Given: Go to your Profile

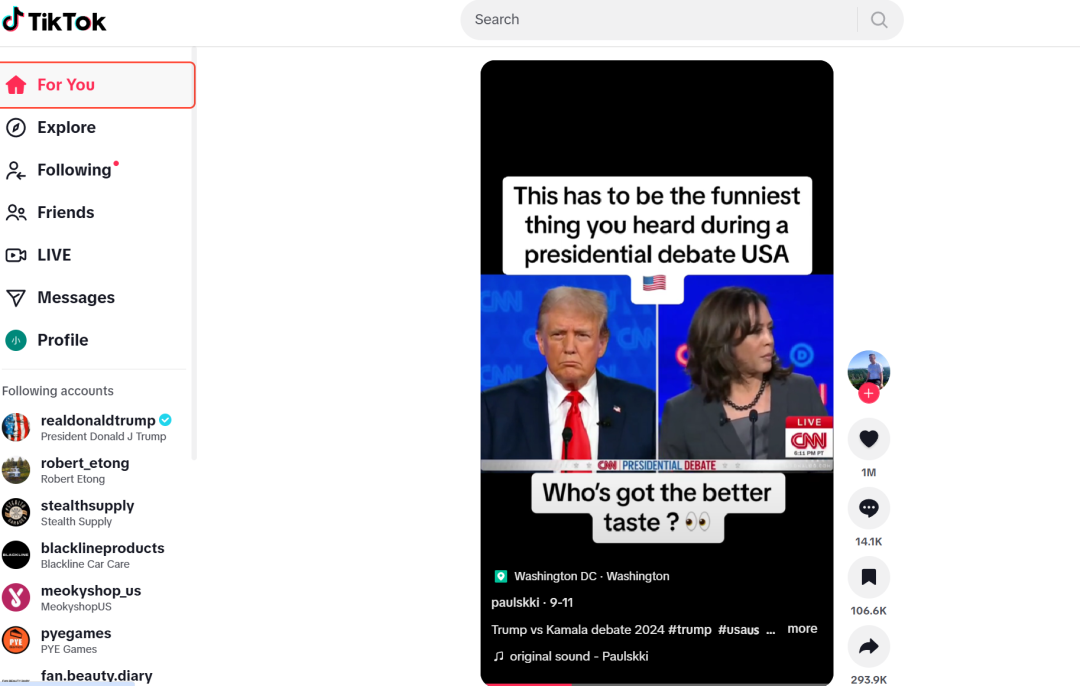Looking at the screenshot, I should 62,340.
